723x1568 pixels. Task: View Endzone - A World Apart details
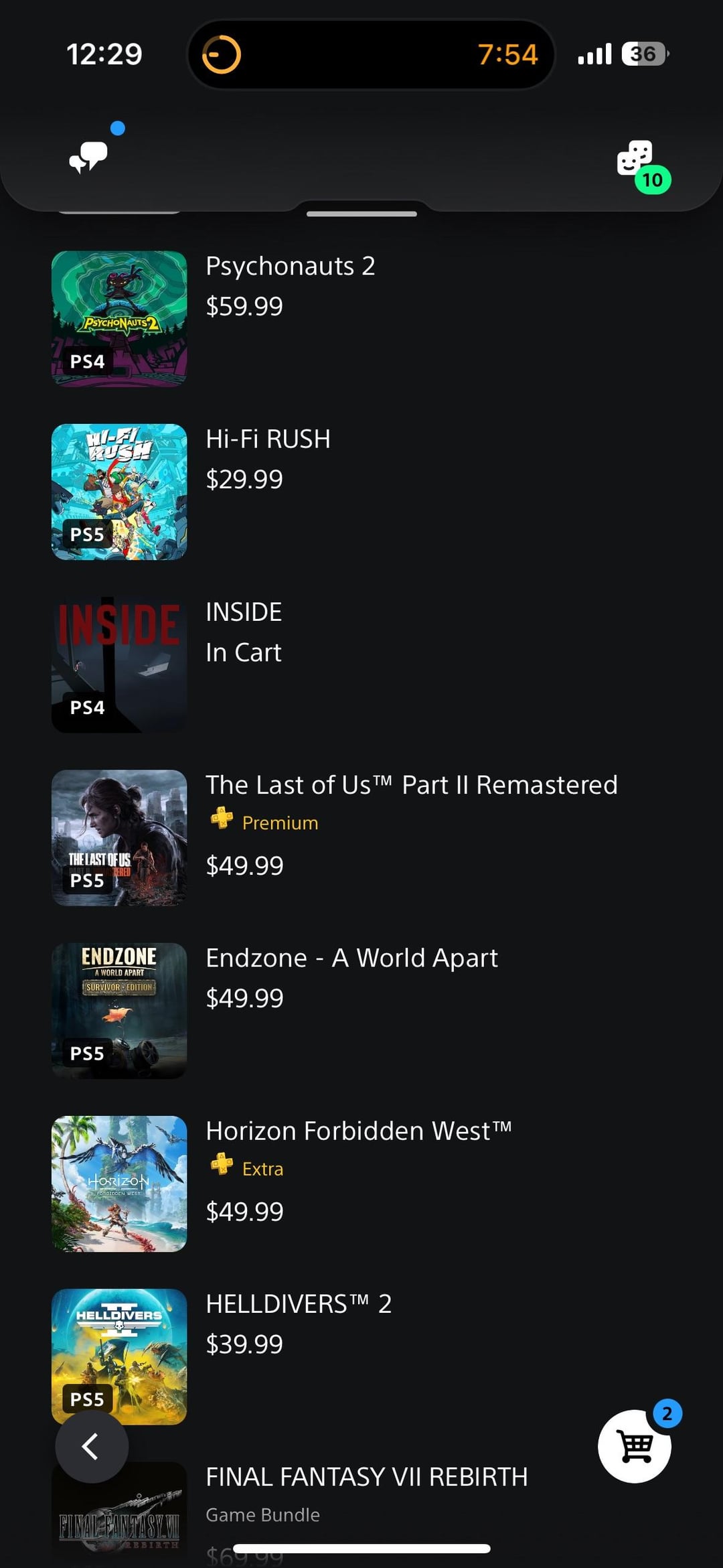click(x=351, y=958)
